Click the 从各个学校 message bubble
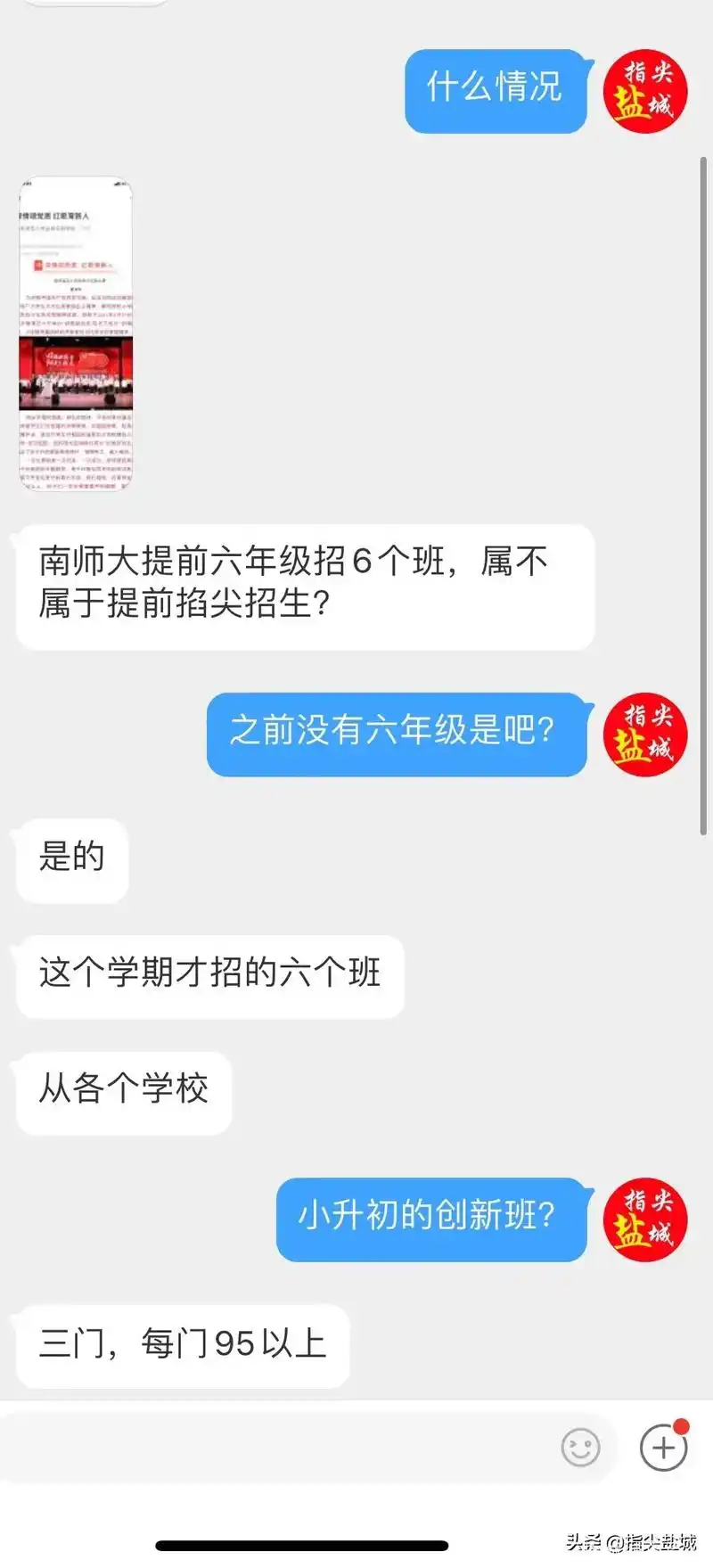The height and width of the screenshot is (1568, 713). click(x=122, y=1092)
